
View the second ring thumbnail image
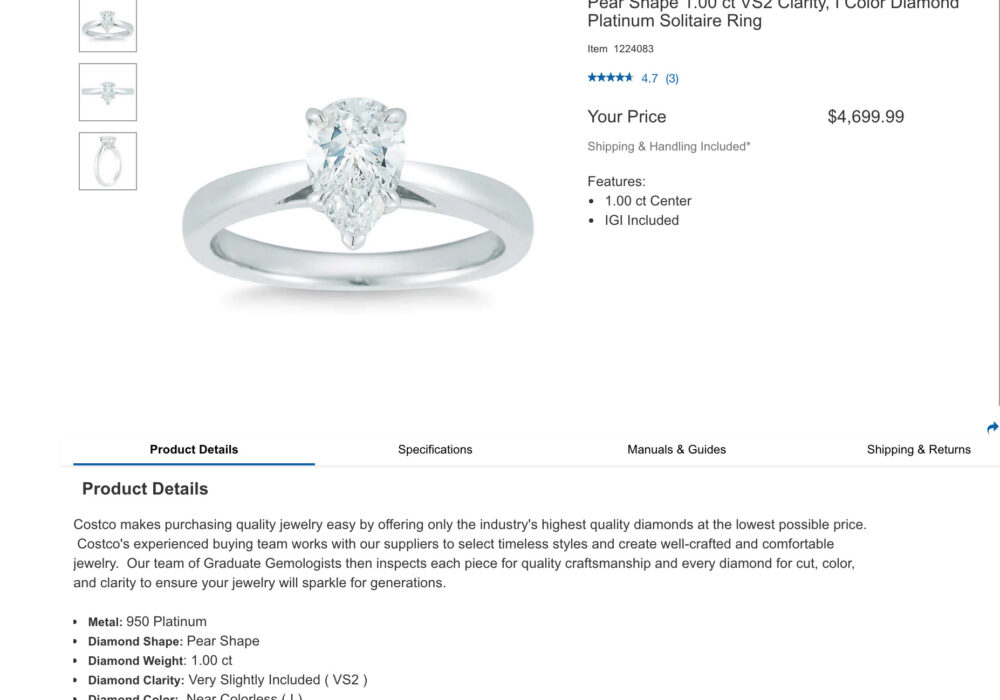pos(108,92)
